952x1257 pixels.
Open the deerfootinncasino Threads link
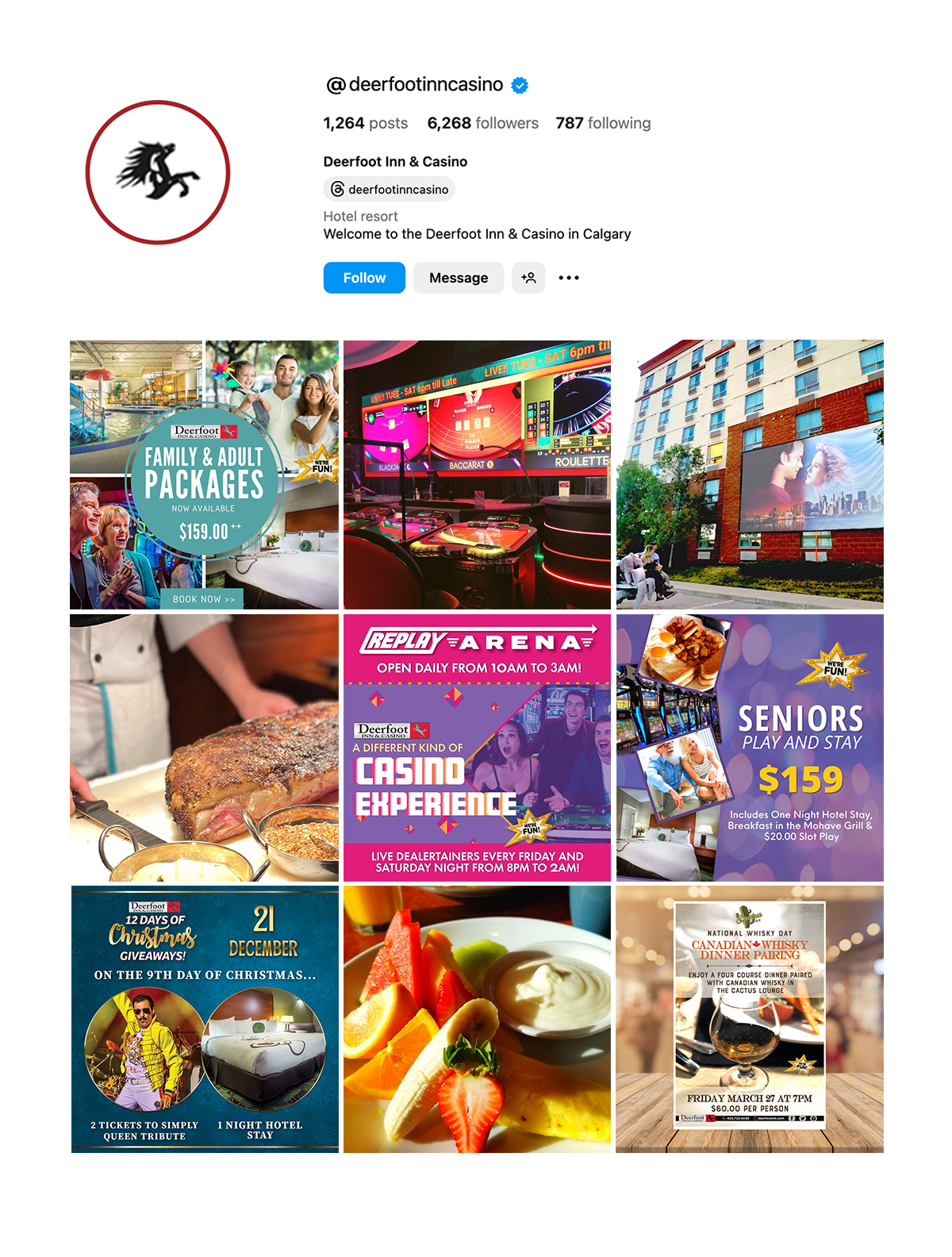point(390,190)
